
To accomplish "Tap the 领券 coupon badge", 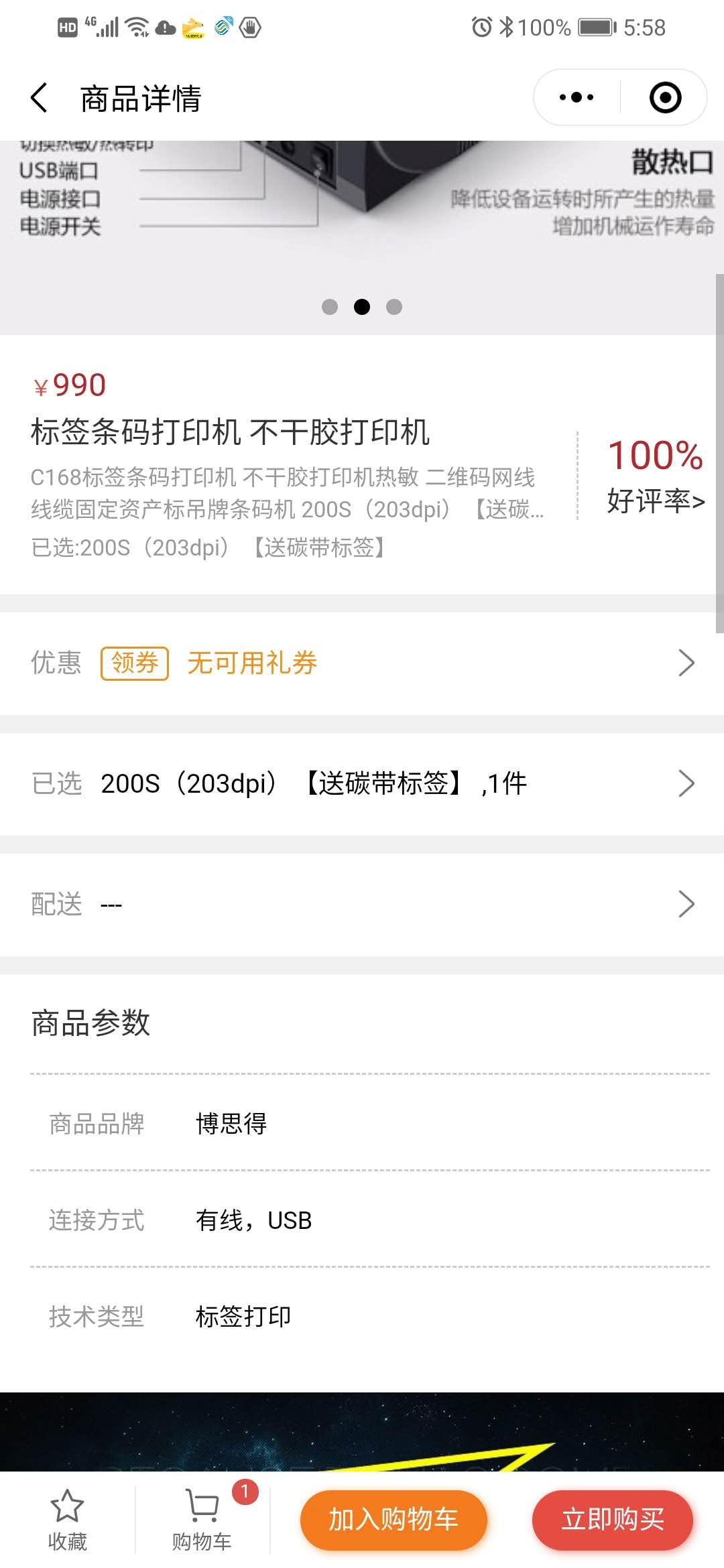I will [x=135, y=663].
